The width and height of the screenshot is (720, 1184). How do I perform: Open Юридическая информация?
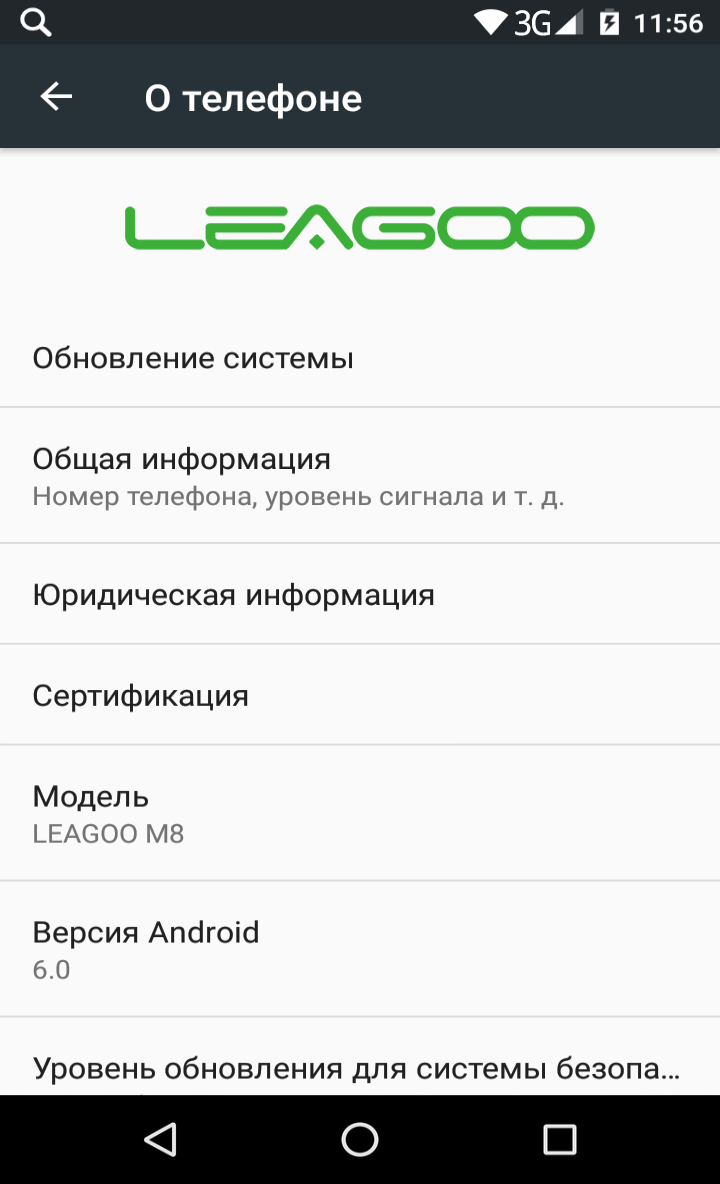pyautogui.click(x=360, y=594)
